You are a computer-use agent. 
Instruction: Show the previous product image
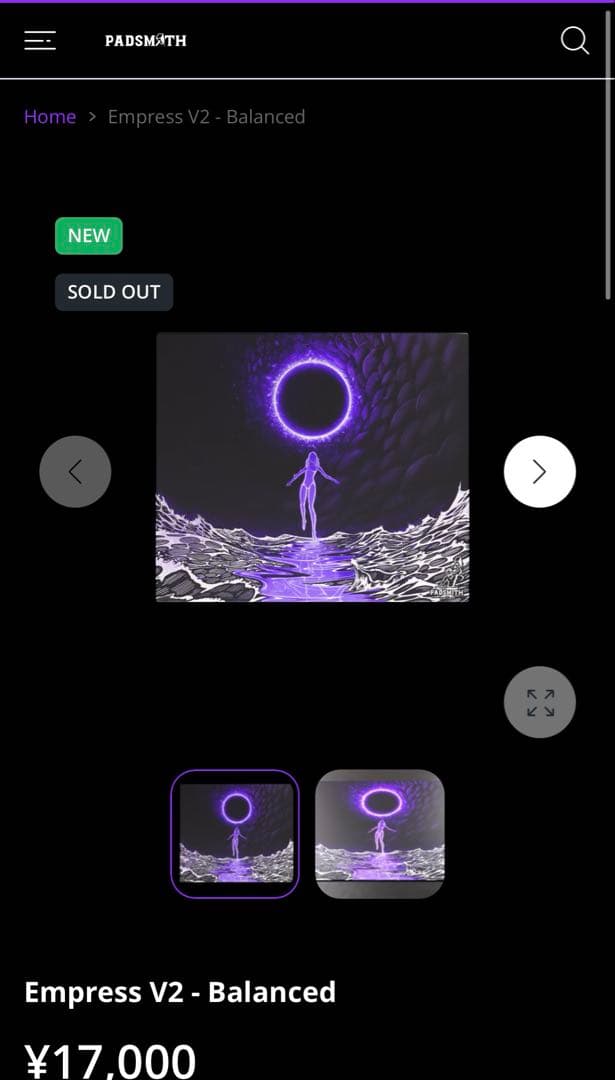pyautogui.click(x=75, y=471)
